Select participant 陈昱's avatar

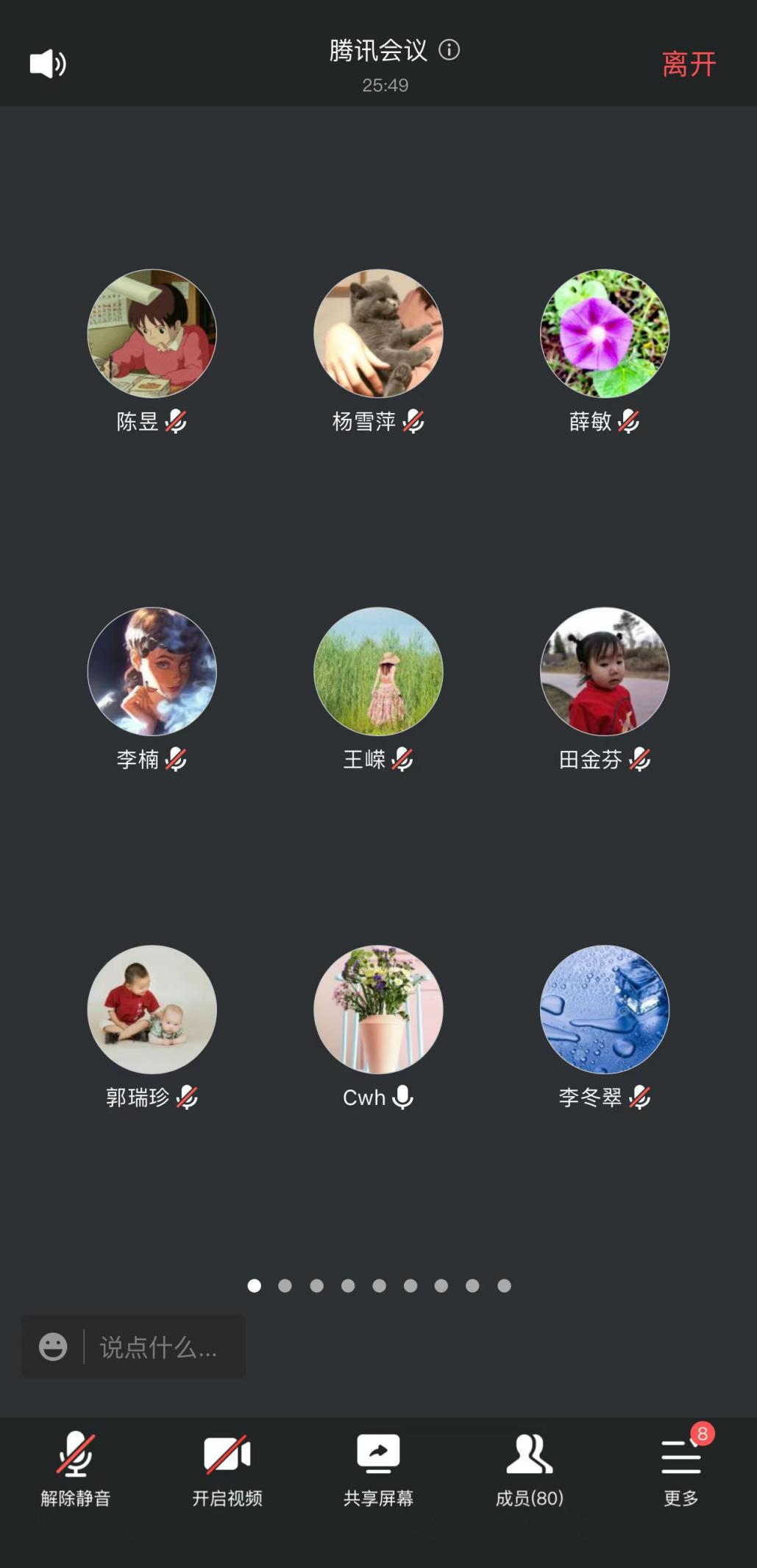click(x=152, y=333)
